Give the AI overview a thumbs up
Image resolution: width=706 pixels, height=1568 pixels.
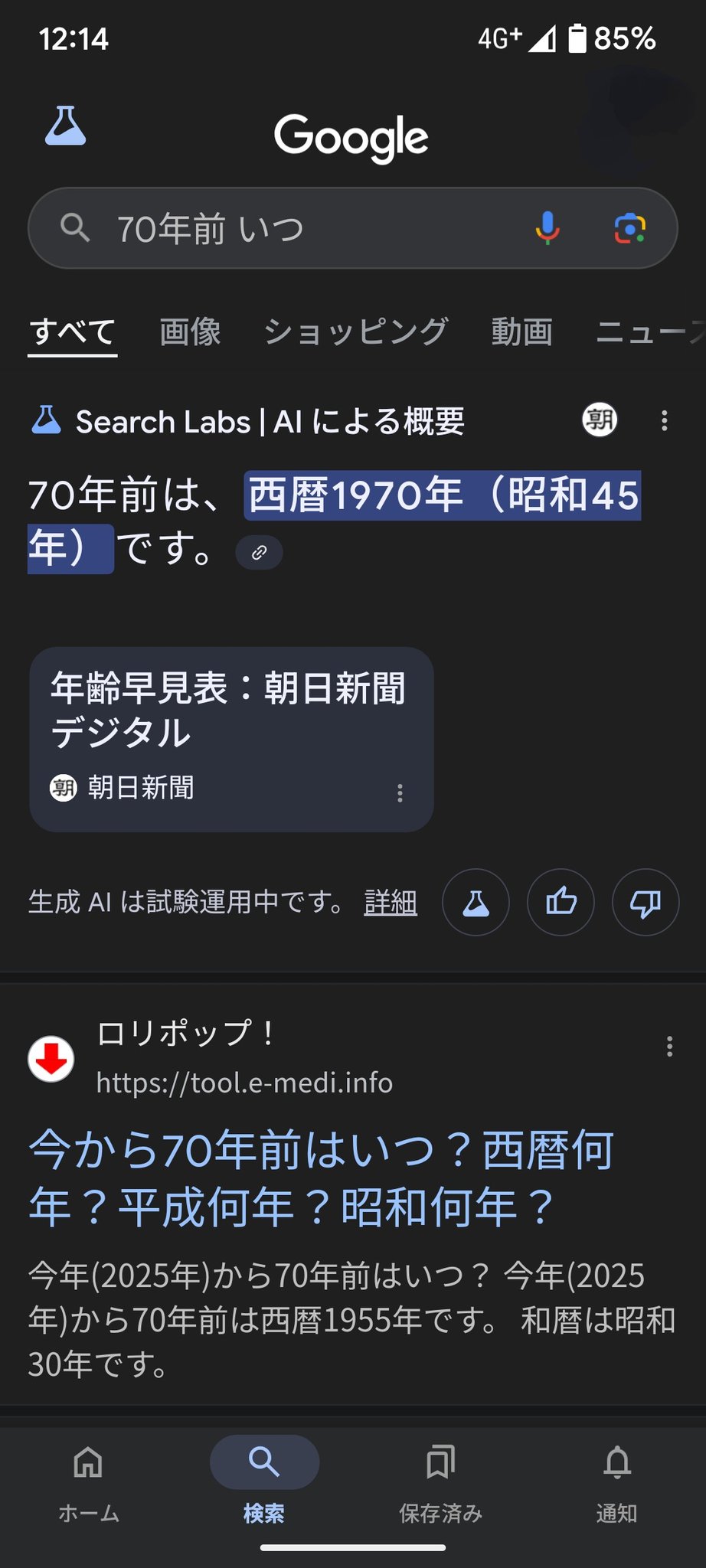click(561, 903)
